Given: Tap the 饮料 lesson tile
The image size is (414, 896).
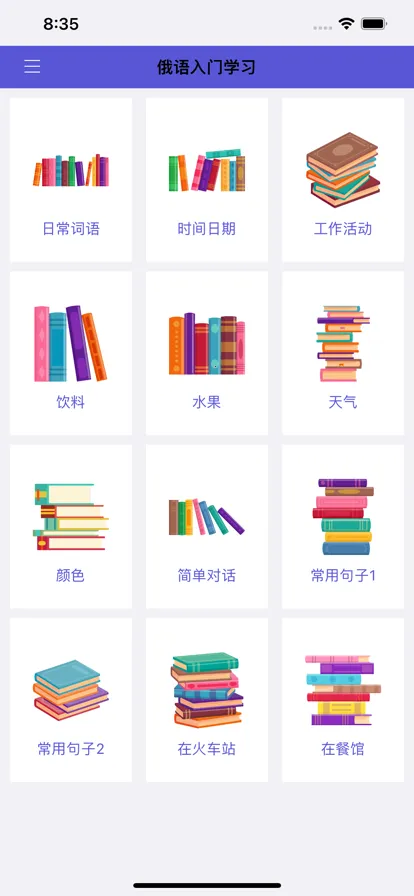Looking at the screenshot, I should pyautogui.click(x=71, y=353).
